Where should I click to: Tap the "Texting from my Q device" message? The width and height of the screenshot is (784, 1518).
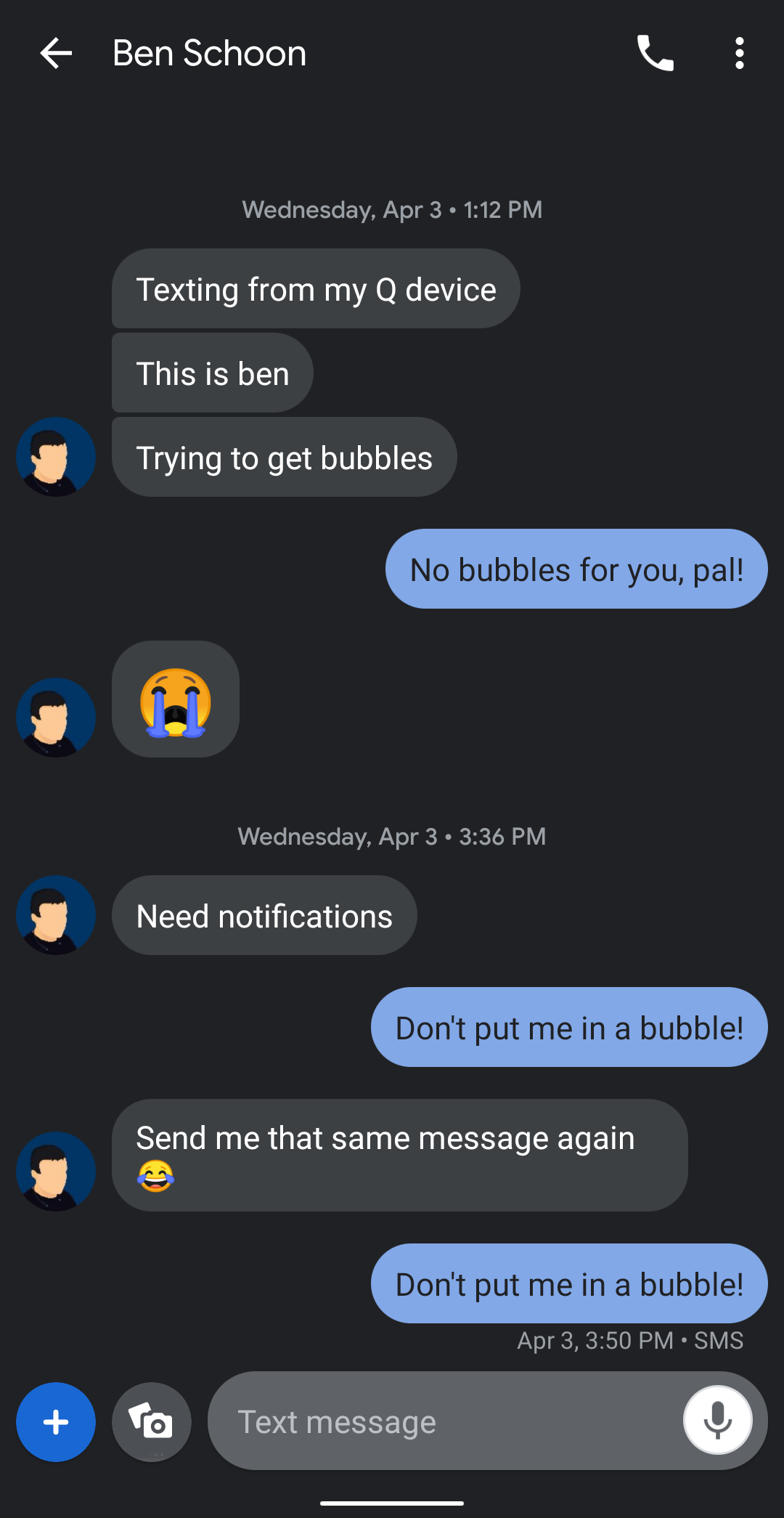(x=316, y=288)
